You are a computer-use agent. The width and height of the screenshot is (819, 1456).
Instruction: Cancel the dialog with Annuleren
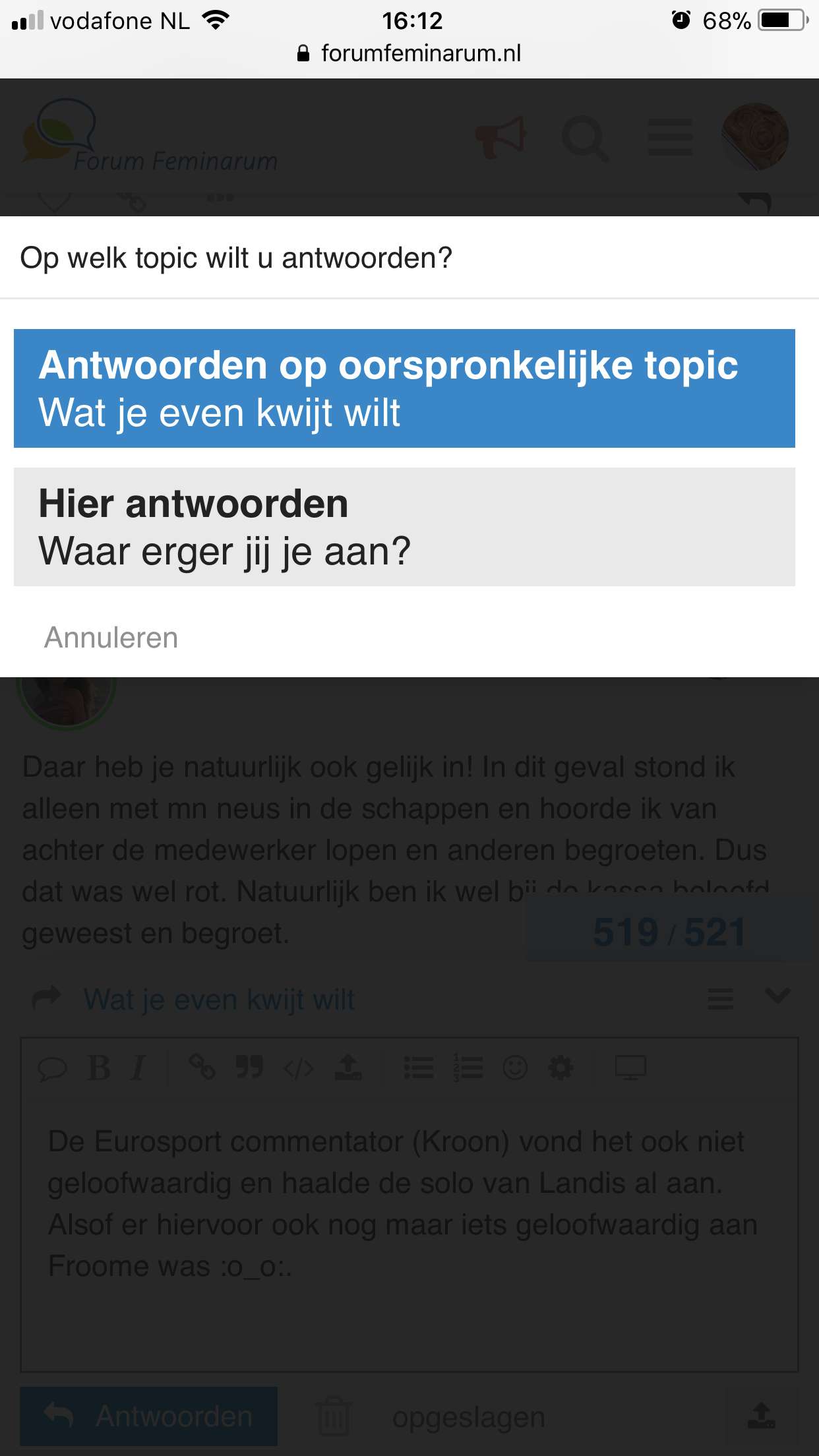click(x=111, y=638)
